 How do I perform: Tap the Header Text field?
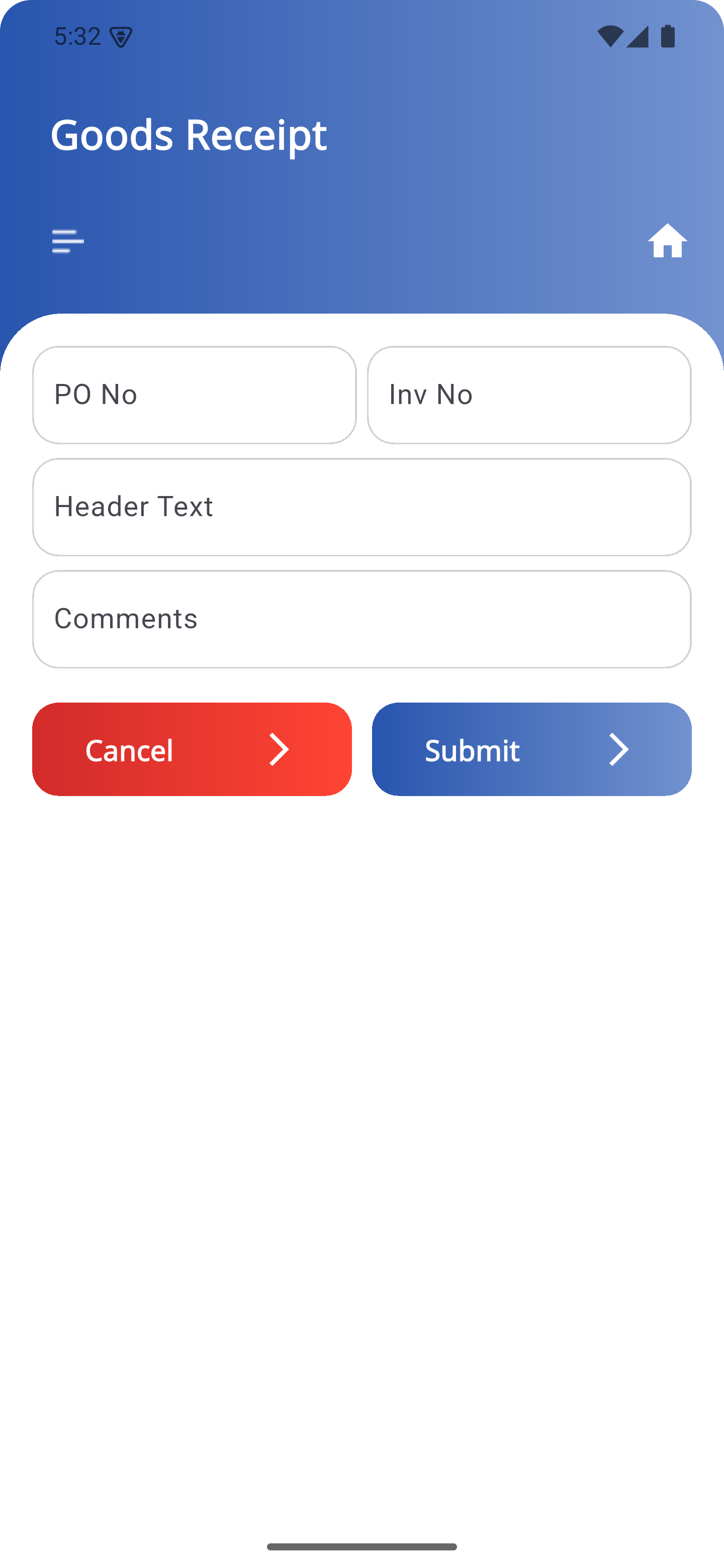coord(361,507)
